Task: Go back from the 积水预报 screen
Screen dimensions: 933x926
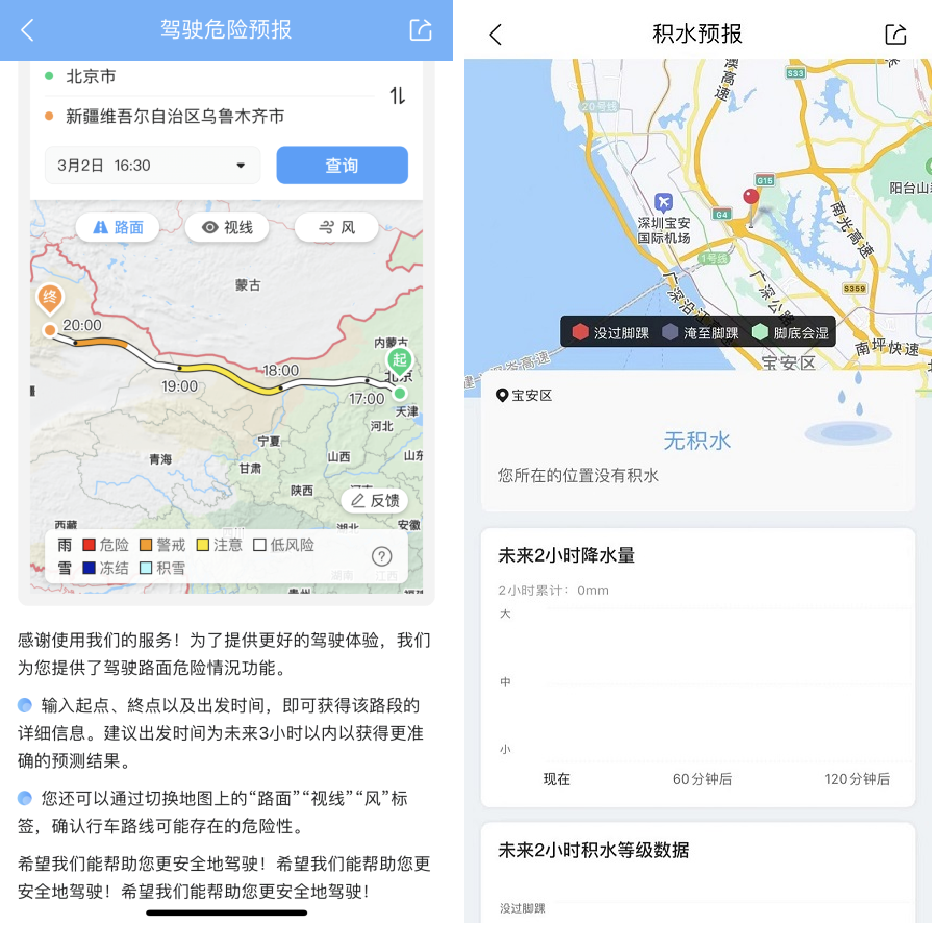Action: pyautogui.click(x=495, y=34)
